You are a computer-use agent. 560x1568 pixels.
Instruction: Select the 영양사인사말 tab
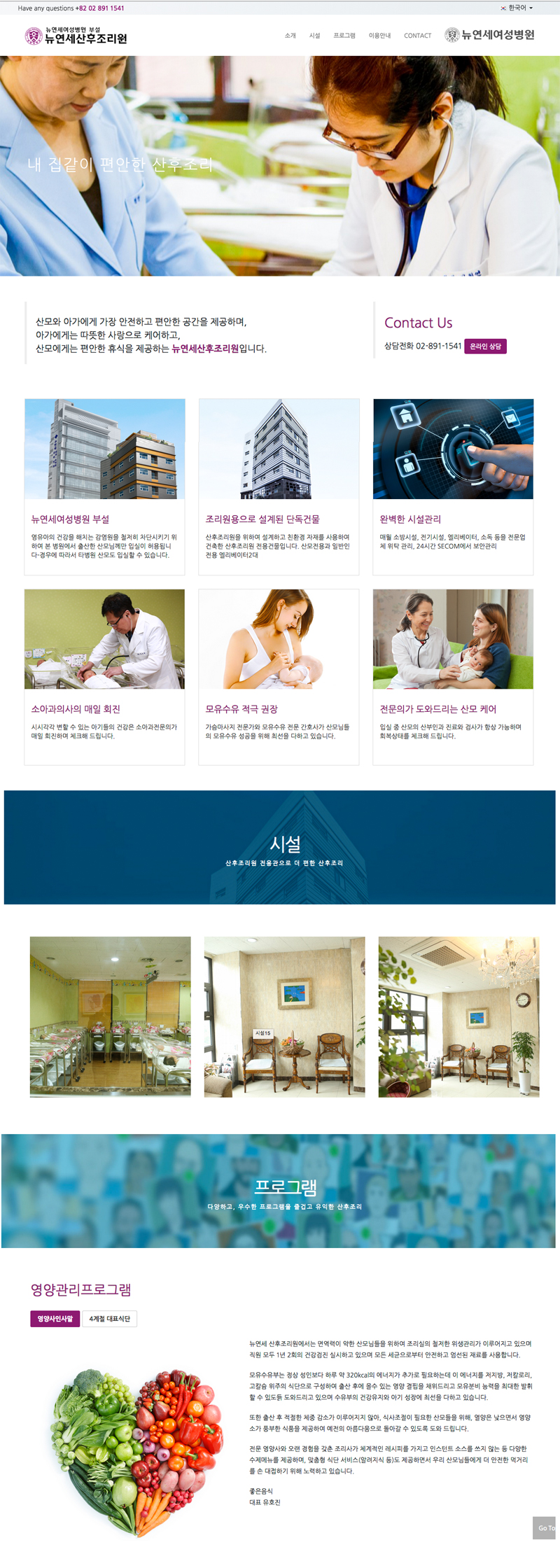[x=55, y=1319]
